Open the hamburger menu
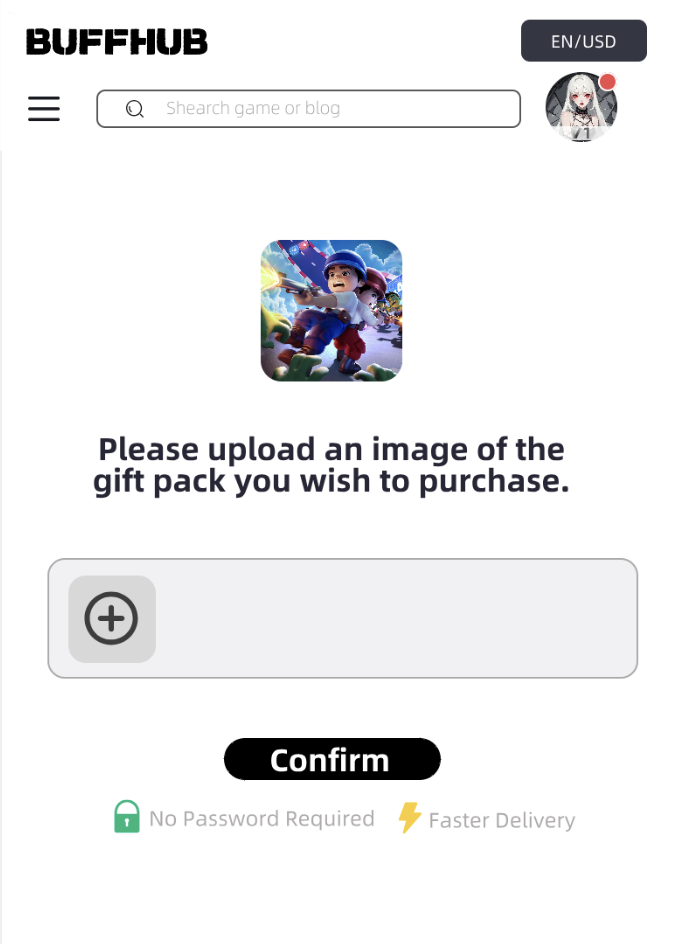 click(x=44, y=109)
